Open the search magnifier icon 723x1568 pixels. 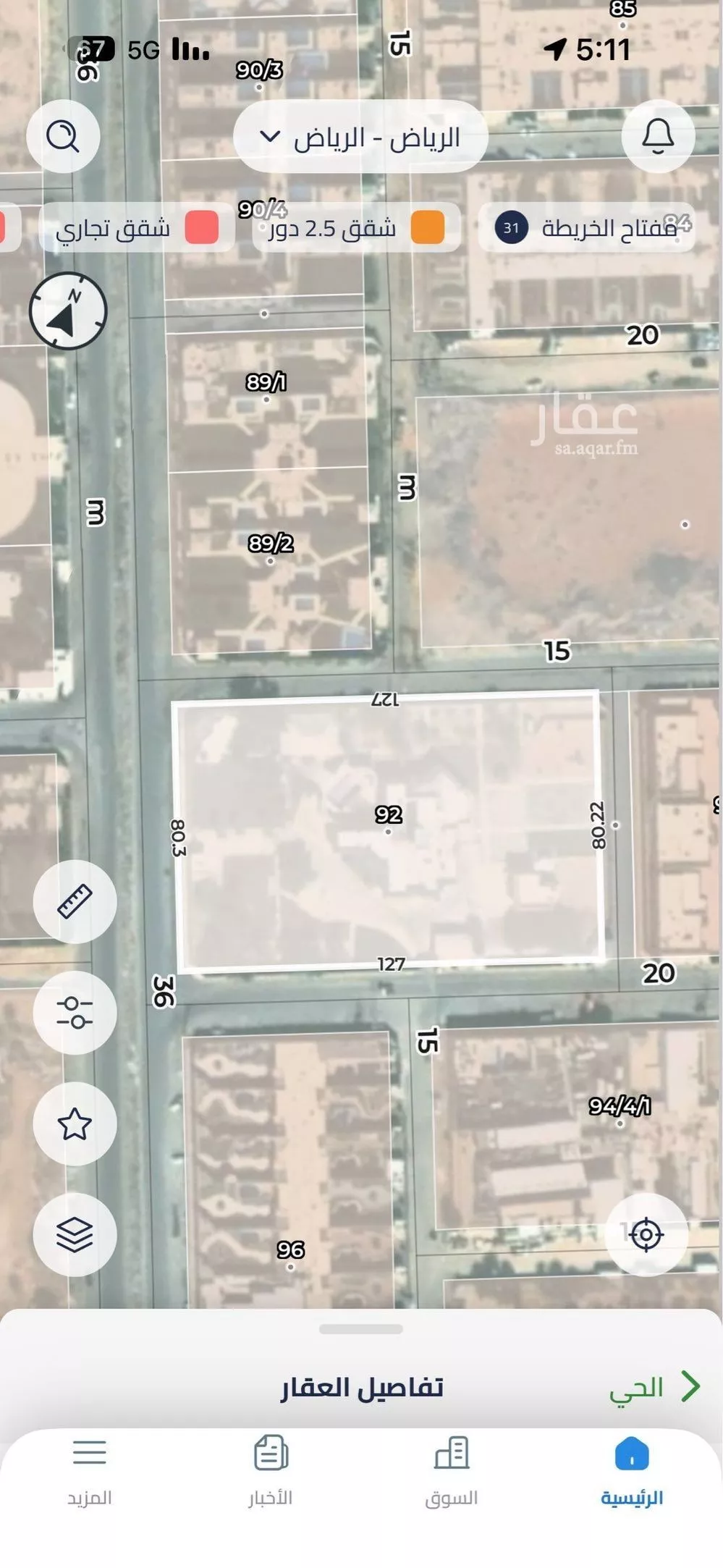63,136
